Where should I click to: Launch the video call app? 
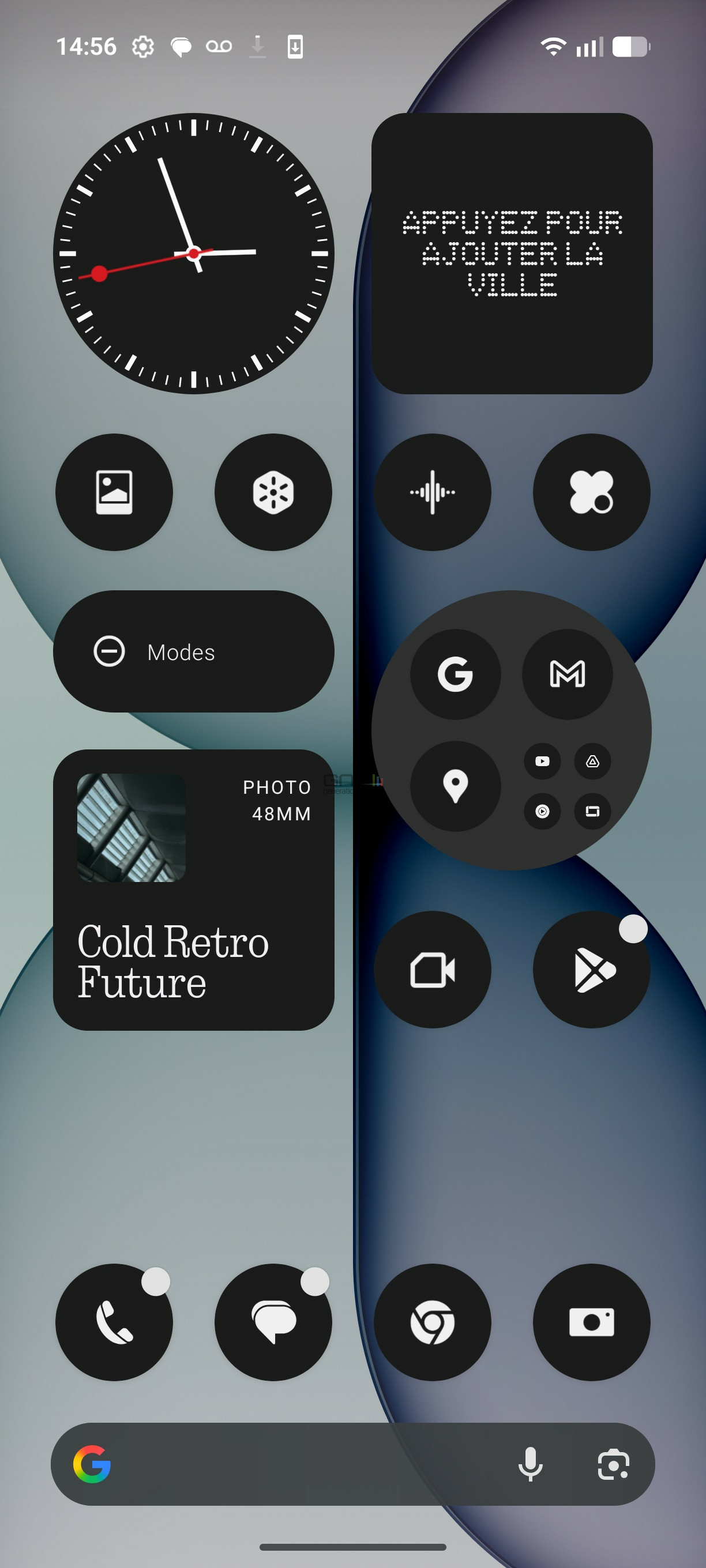[432, 969]
